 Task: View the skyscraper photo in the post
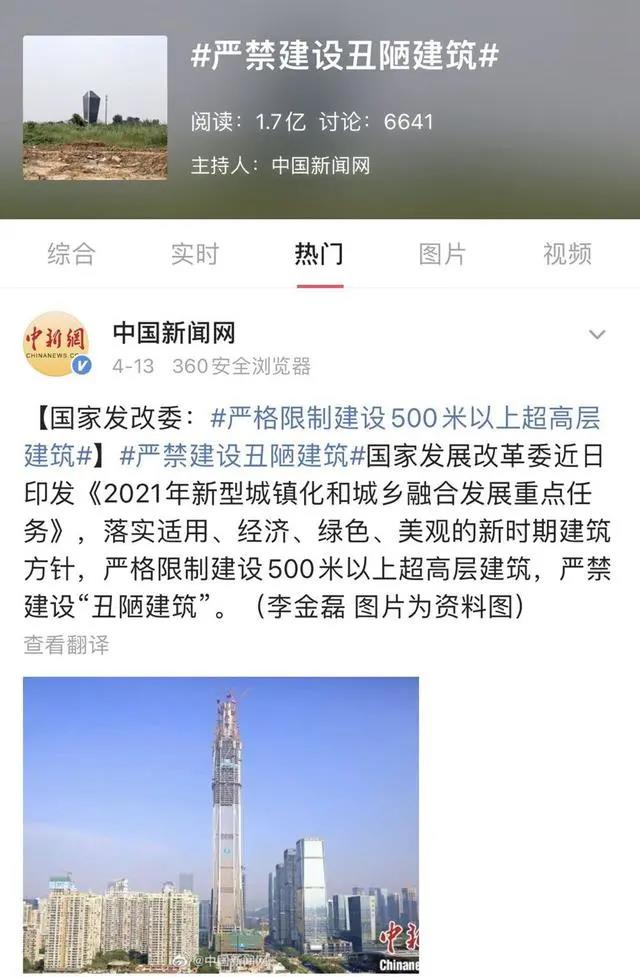pos(221,823)
